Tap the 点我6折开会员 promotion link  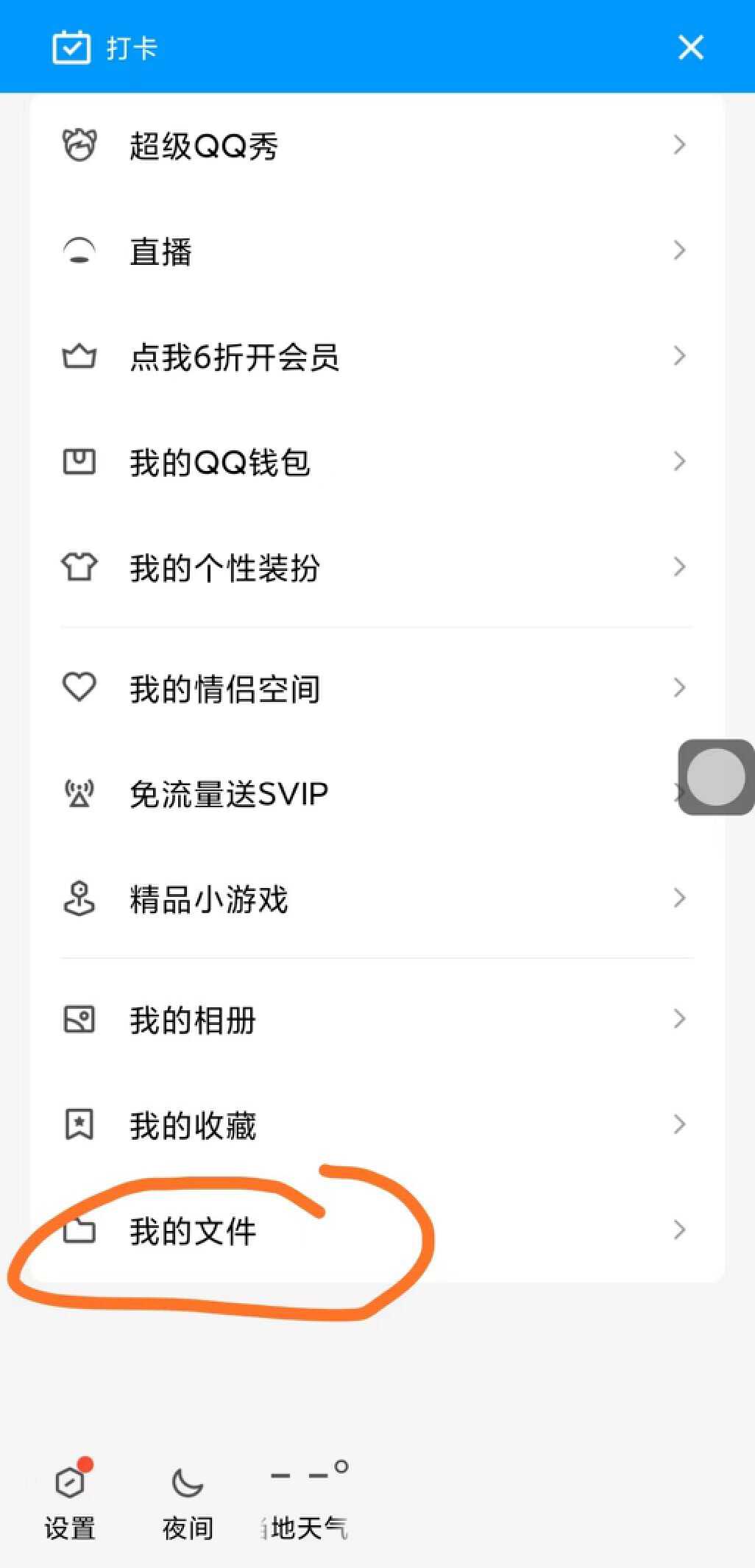[x=234, y=359]
